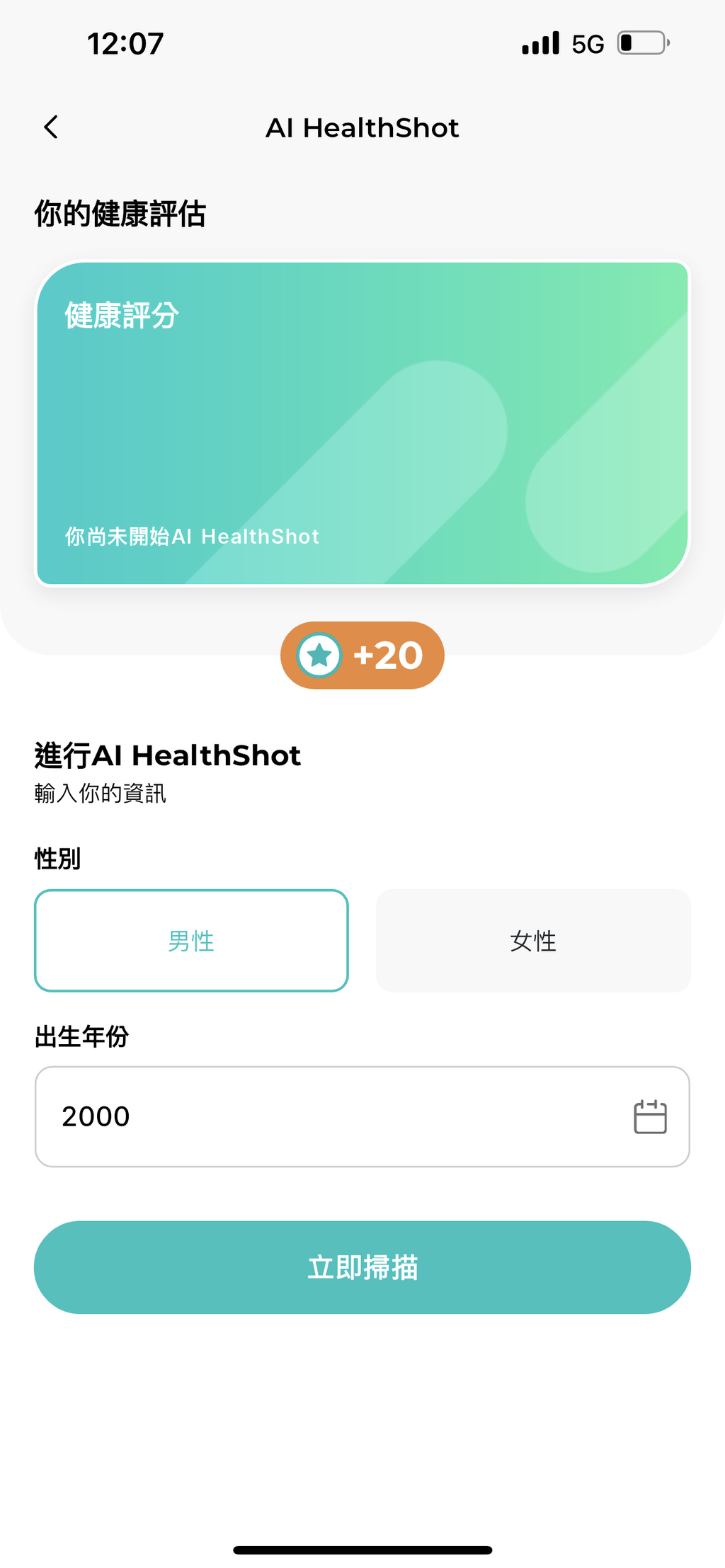This screenshot has width=725, height=1568.
Task: Tap the battery indicator in the status bar
Action: click(x=639, y=42)
